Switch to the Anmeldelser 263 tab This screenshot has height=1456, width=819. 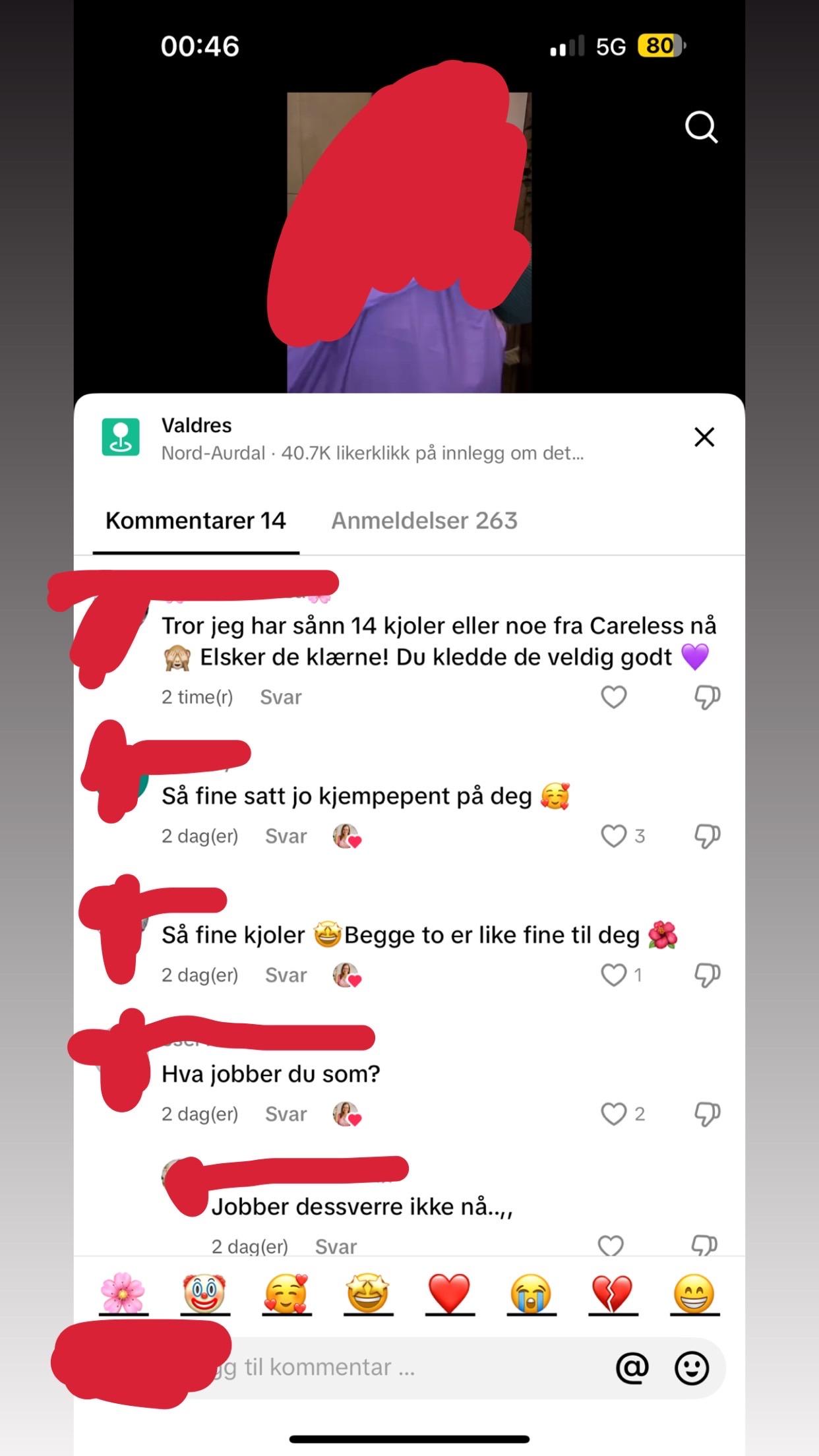click(424, 520)
